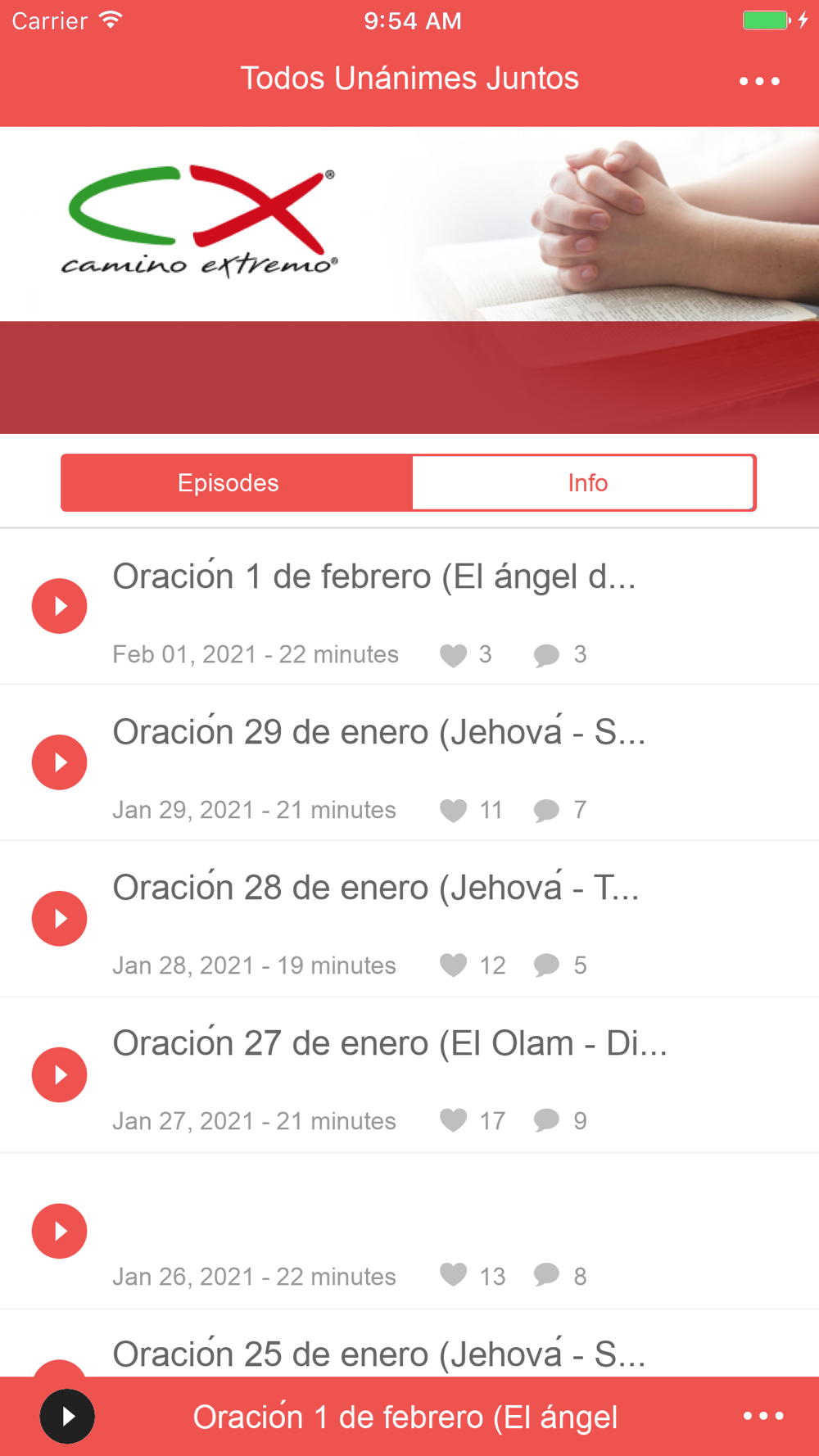Open the overflow menu beside Todos Unánimes Juntos
The image size is (819, 1456).
coord(759,81)
